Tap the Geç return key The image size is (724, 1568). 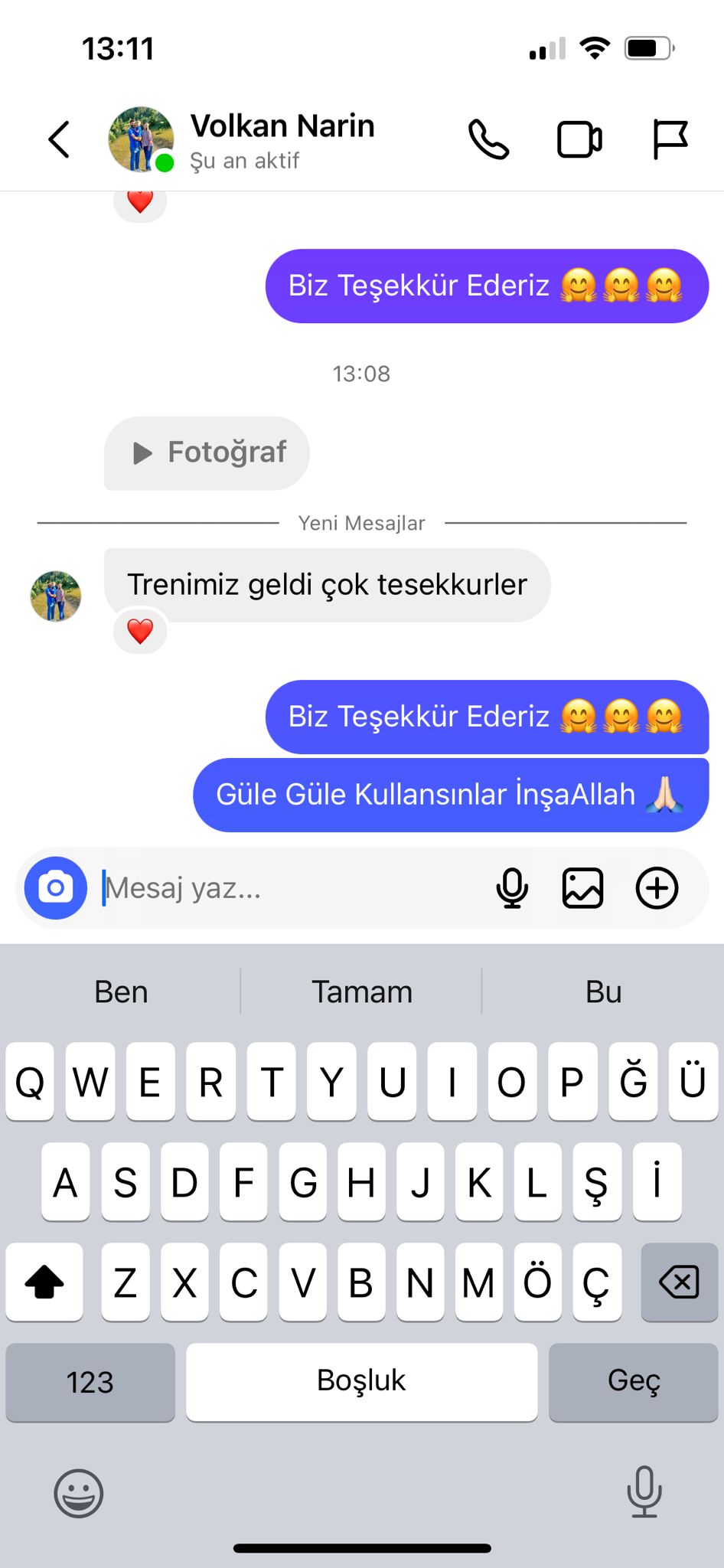pyautogui.click(x=634, y=1382)
